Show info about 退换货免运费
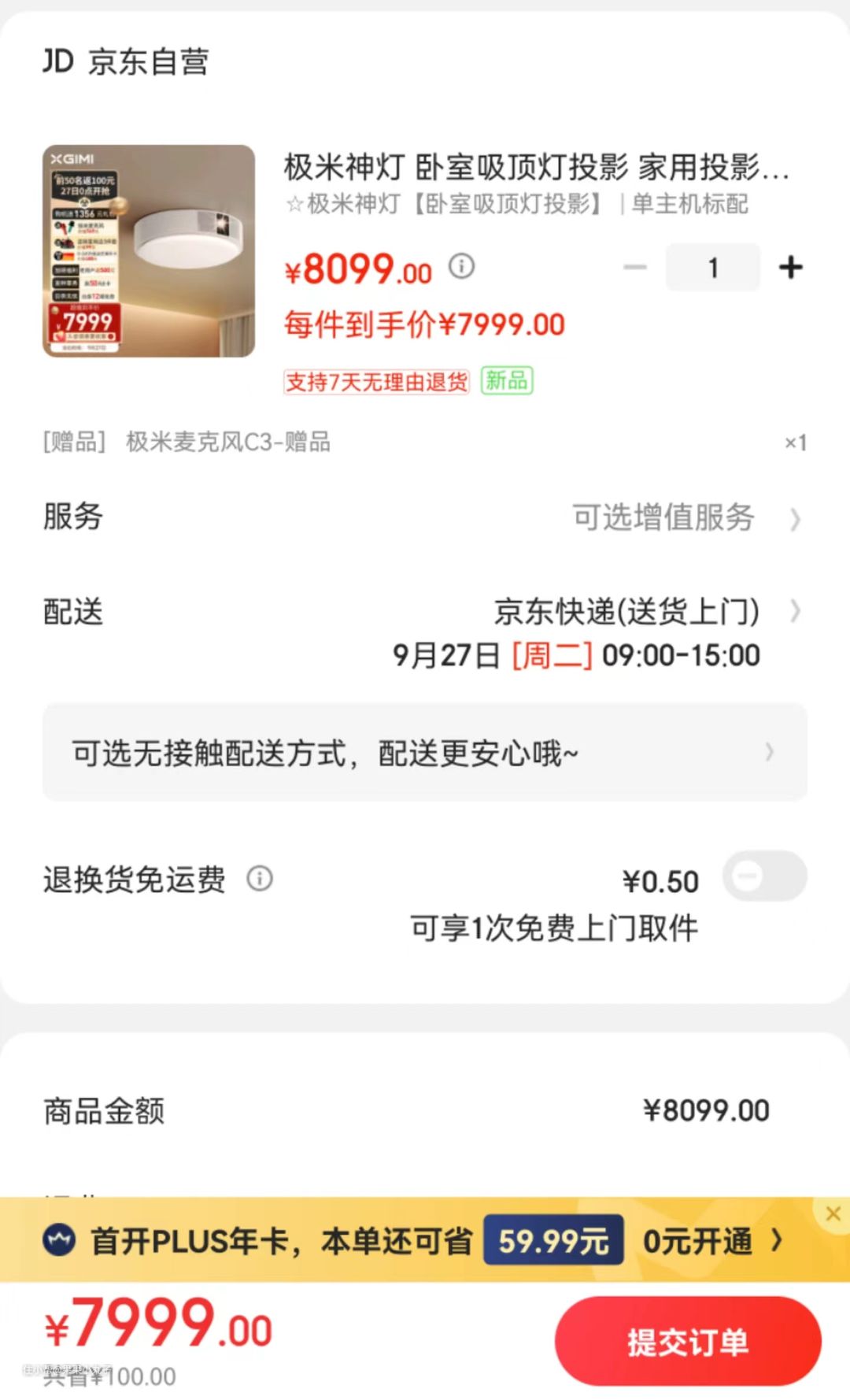The width and height of the screenshot is (850, 1400). click(260, 878)
